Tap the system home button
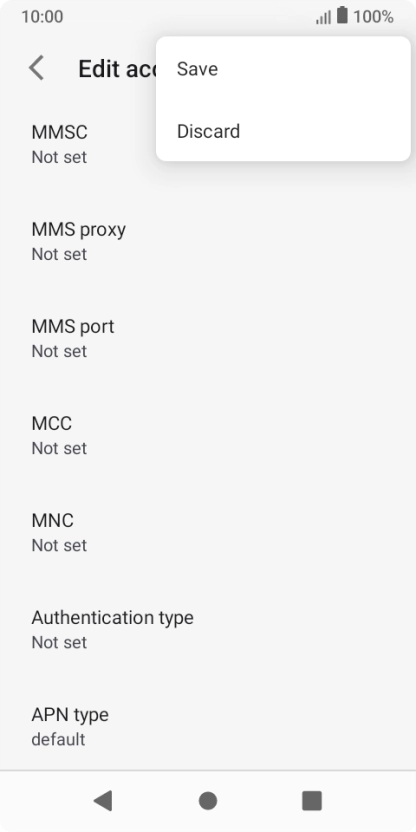 208,801
